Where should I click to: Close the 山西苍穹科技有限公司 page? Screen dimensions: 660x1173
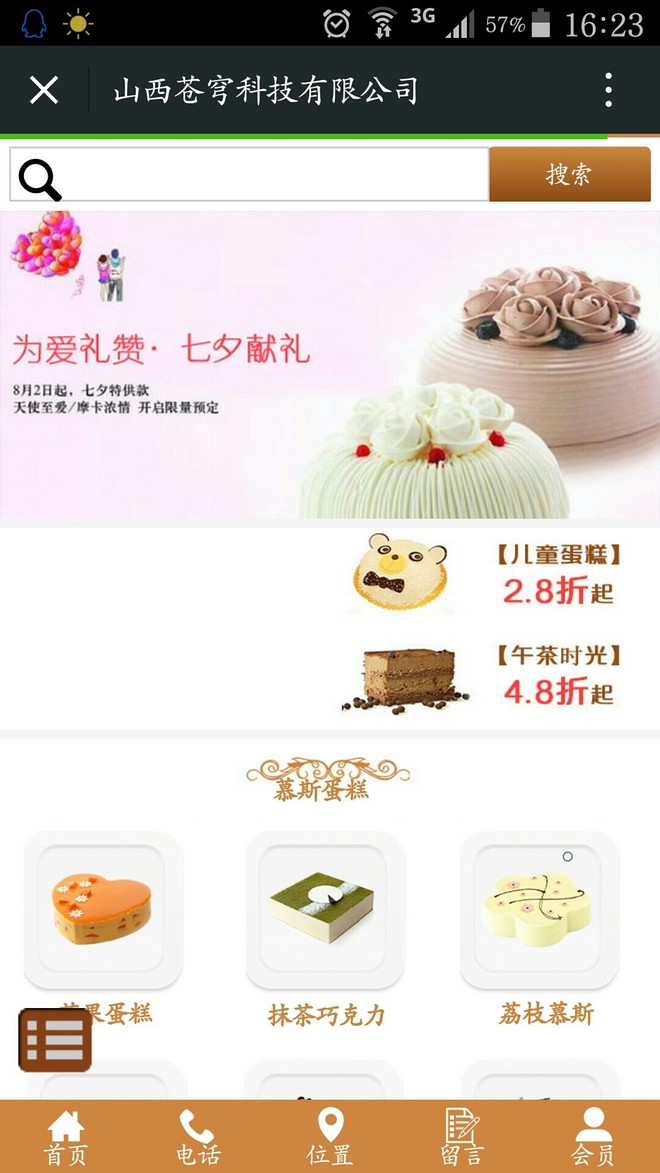point(44,90)
